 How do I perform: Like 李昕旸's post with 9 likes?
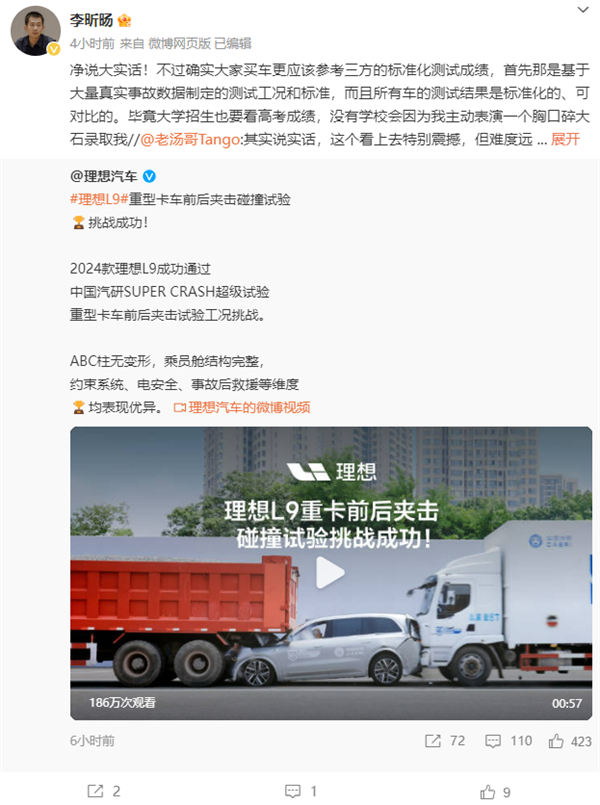tap(495, 791)
